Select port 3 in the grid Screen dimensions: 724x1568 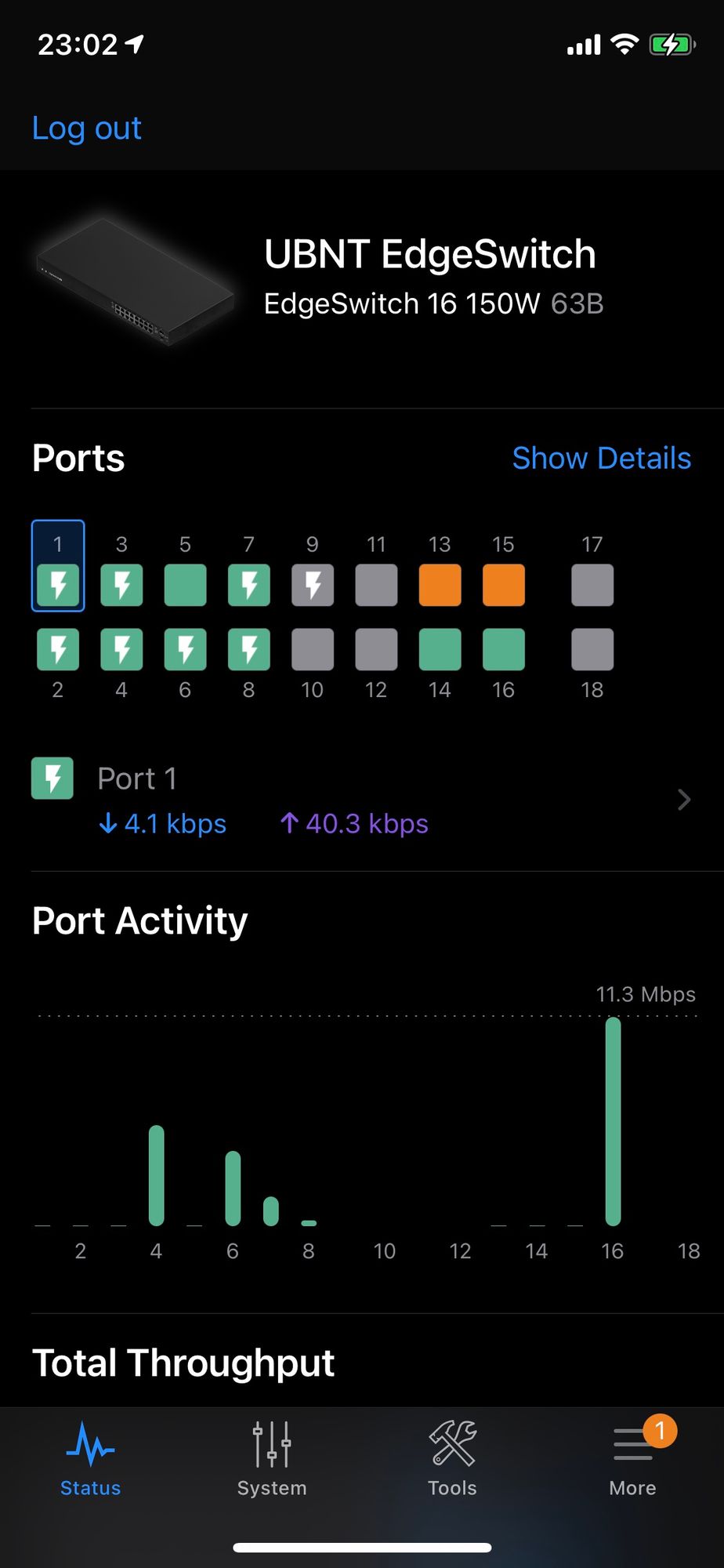click(x=121, y=585)
